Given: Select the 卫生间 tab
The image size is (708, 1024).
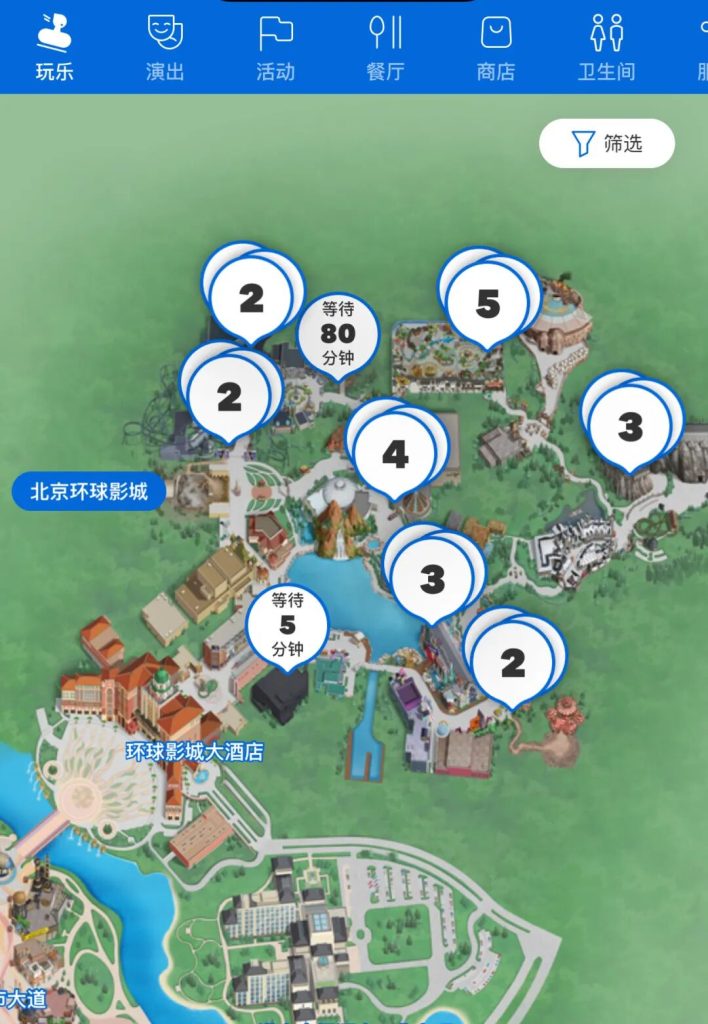Looking at the screenshot, I should tap(606, 48).
